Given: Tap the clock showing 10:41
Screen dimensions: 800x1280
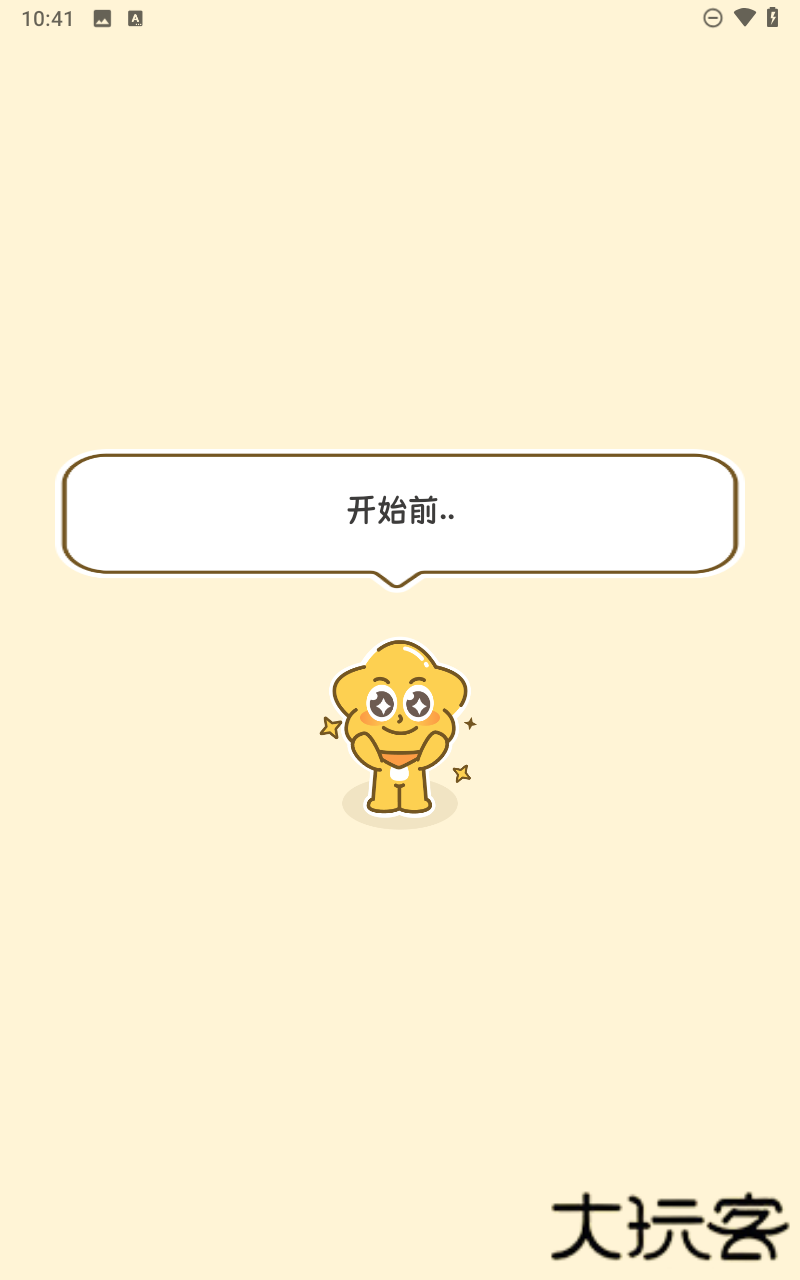Looking at the screenshot, I should (45, 17).
